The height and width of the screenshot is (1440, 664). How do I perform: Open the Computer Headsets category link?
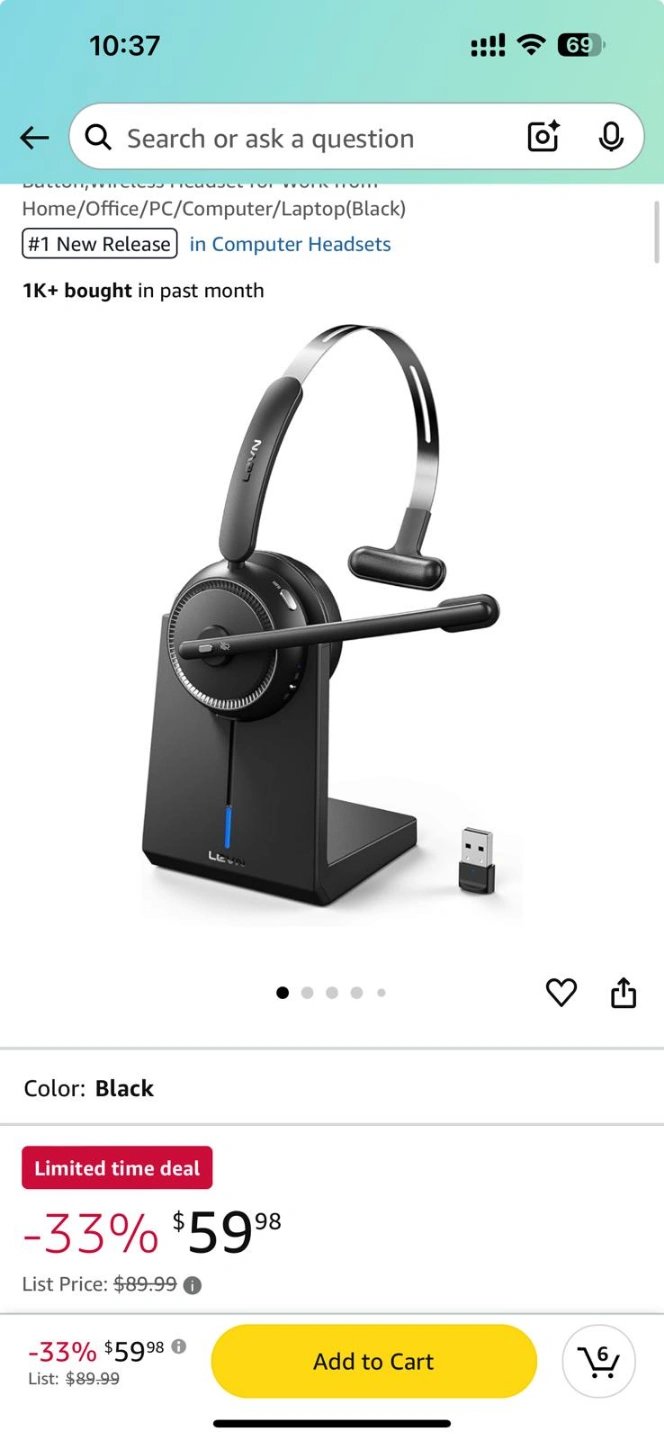[x=290, y=244]
